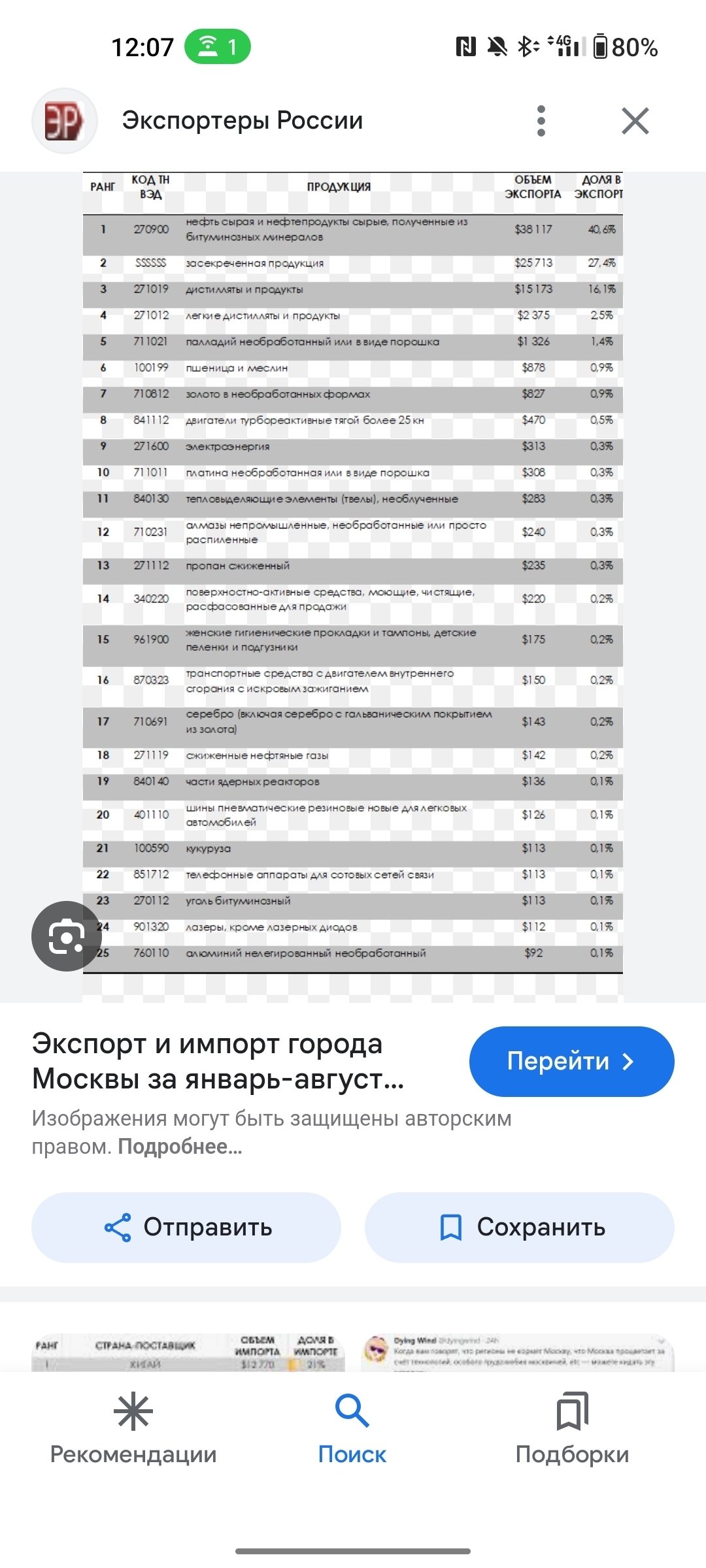Viewport: 706px width, 1568px height.
Task: Save image with Сохранить
Action: [520, 1227]
